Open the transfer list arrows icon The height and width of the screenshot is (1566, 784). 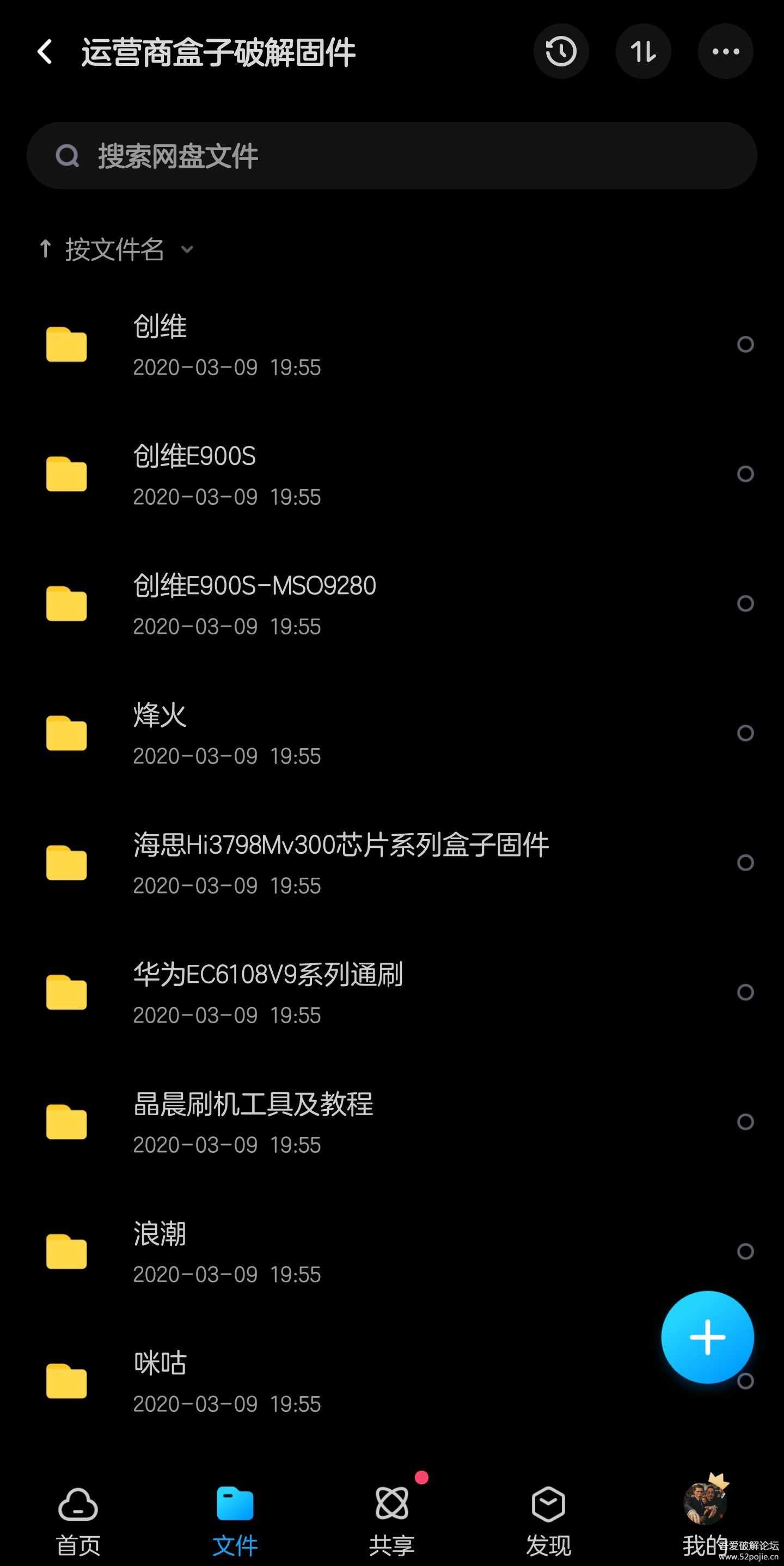tap(643, 52)
